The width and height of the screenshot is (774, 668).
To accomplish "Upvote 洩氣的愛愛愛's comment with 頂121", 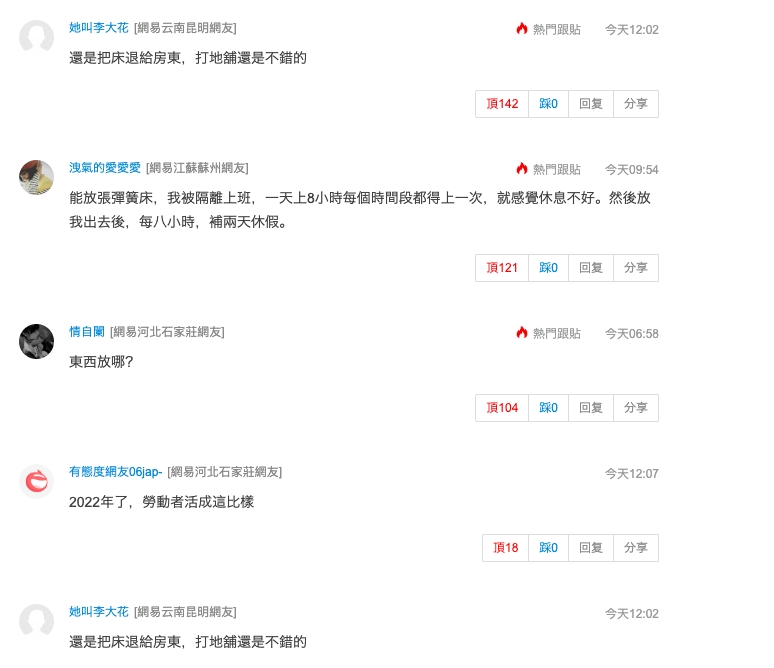I will tap(502, 268).
